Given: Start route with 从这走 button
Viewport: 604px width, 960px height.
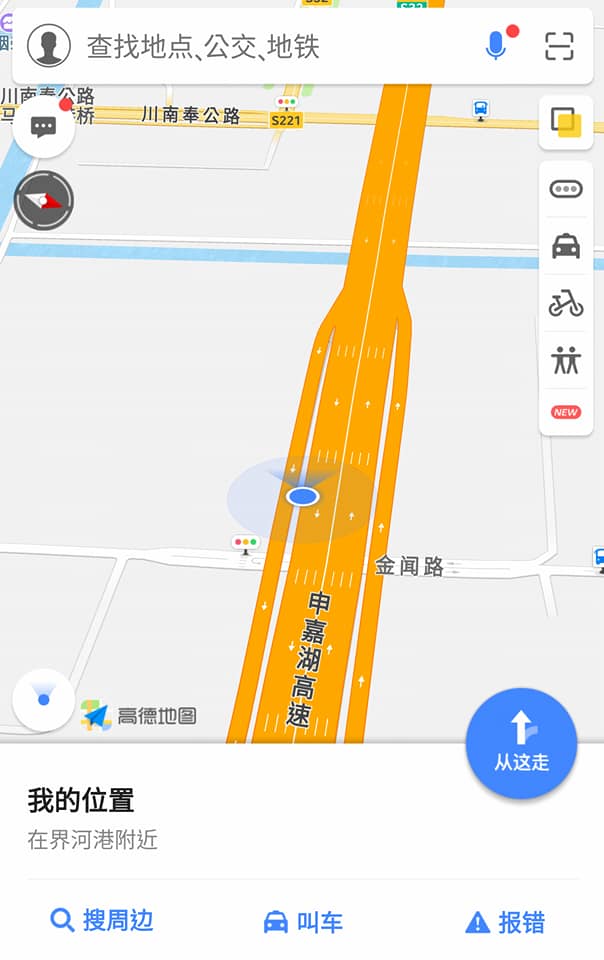Looking at the screenshot, I should click(521, 743).
